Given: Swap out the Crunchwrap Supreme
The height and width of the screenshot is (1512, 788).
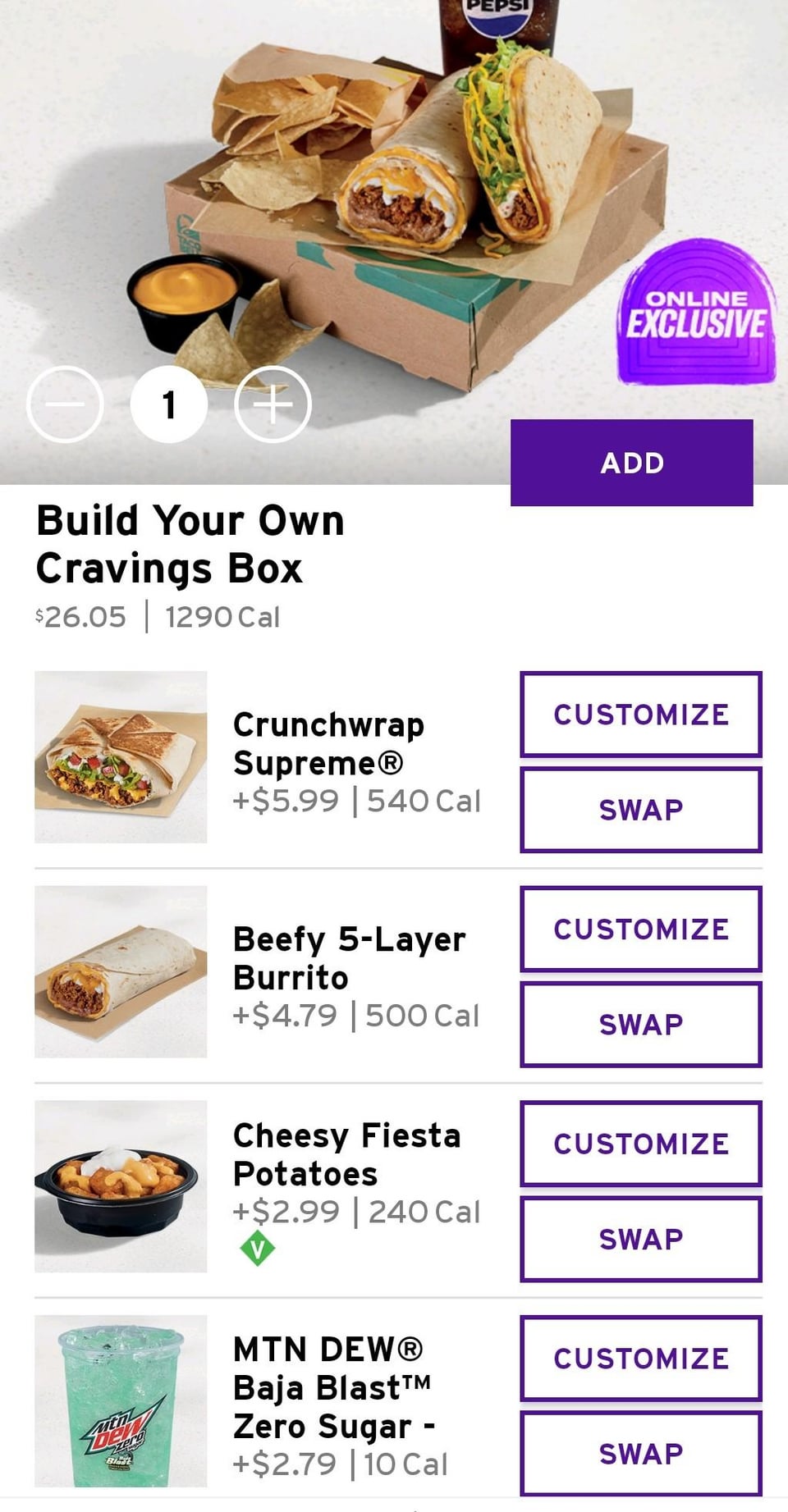Looking at the screenshot, I should tap(641, 810).
